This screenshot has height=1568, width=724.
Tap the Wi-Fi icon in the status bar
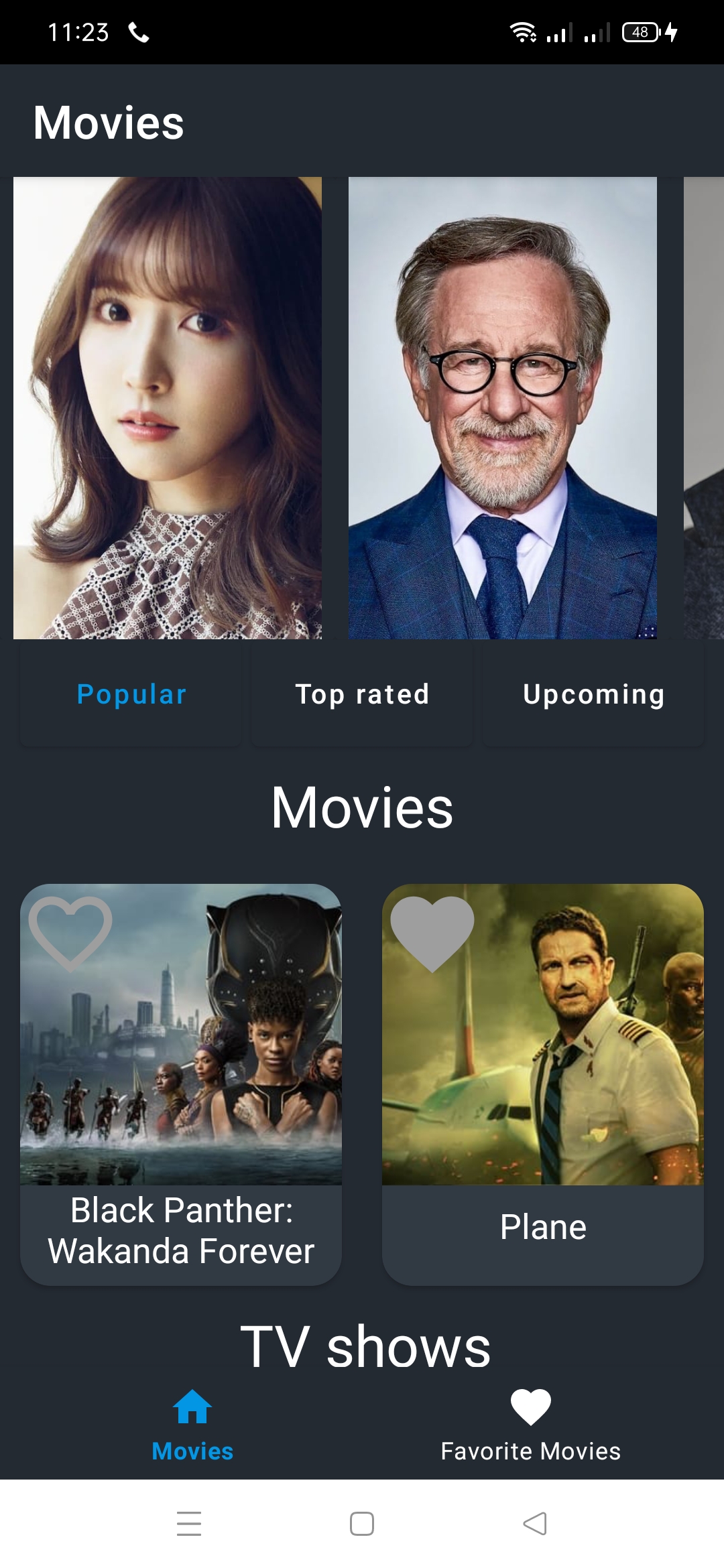click(x=522, y=31)
